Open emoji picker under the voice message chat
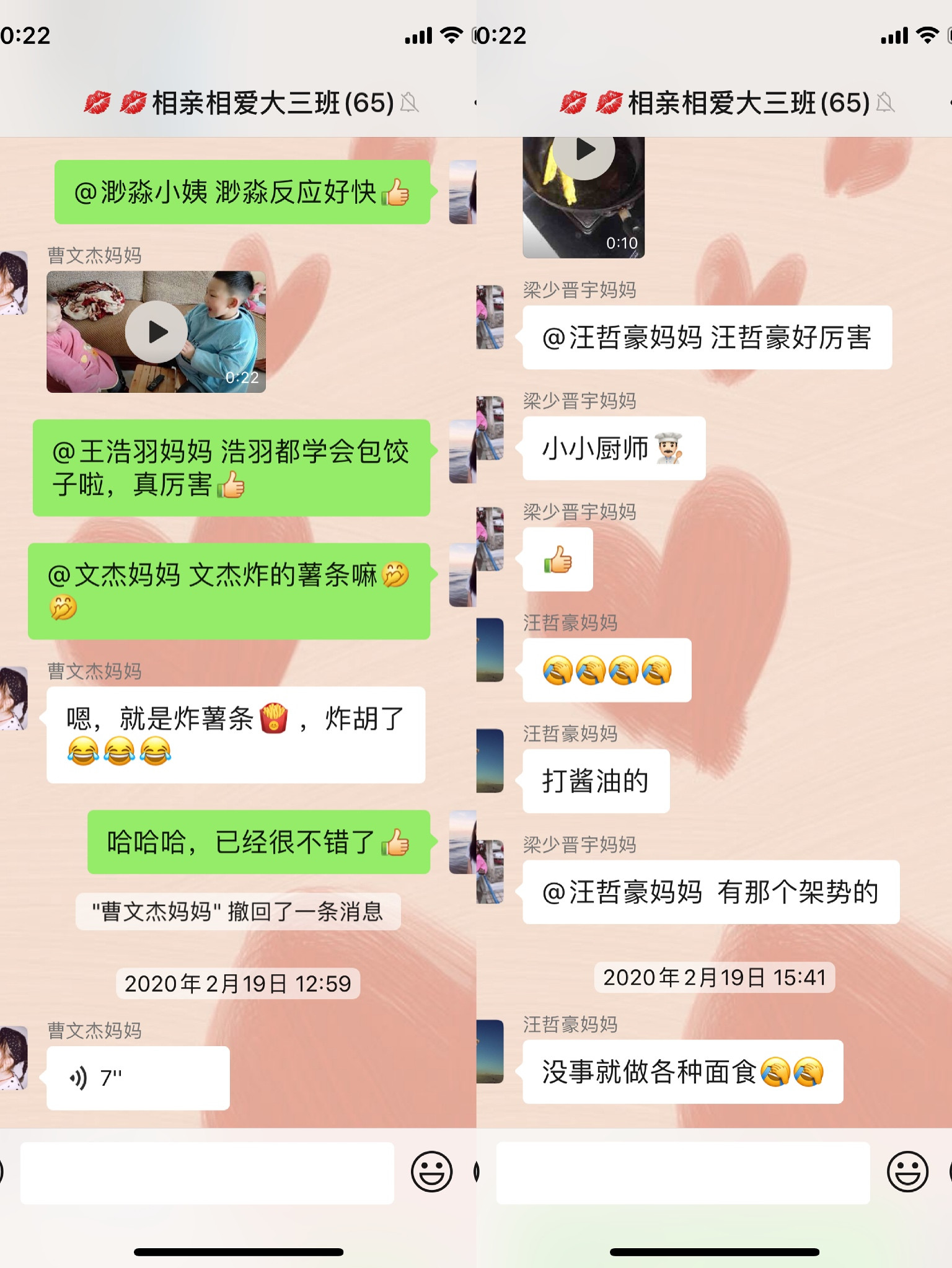 [x=431, y=1172]
